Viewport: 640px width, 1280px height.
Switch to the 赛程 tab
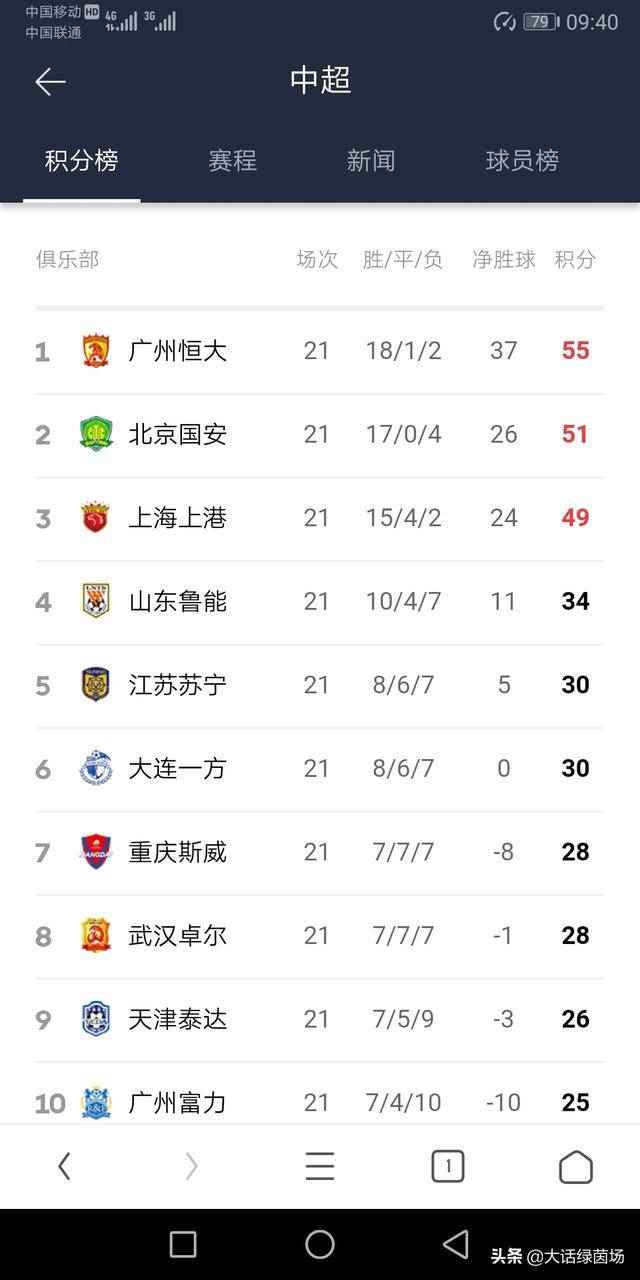(232, 160)
